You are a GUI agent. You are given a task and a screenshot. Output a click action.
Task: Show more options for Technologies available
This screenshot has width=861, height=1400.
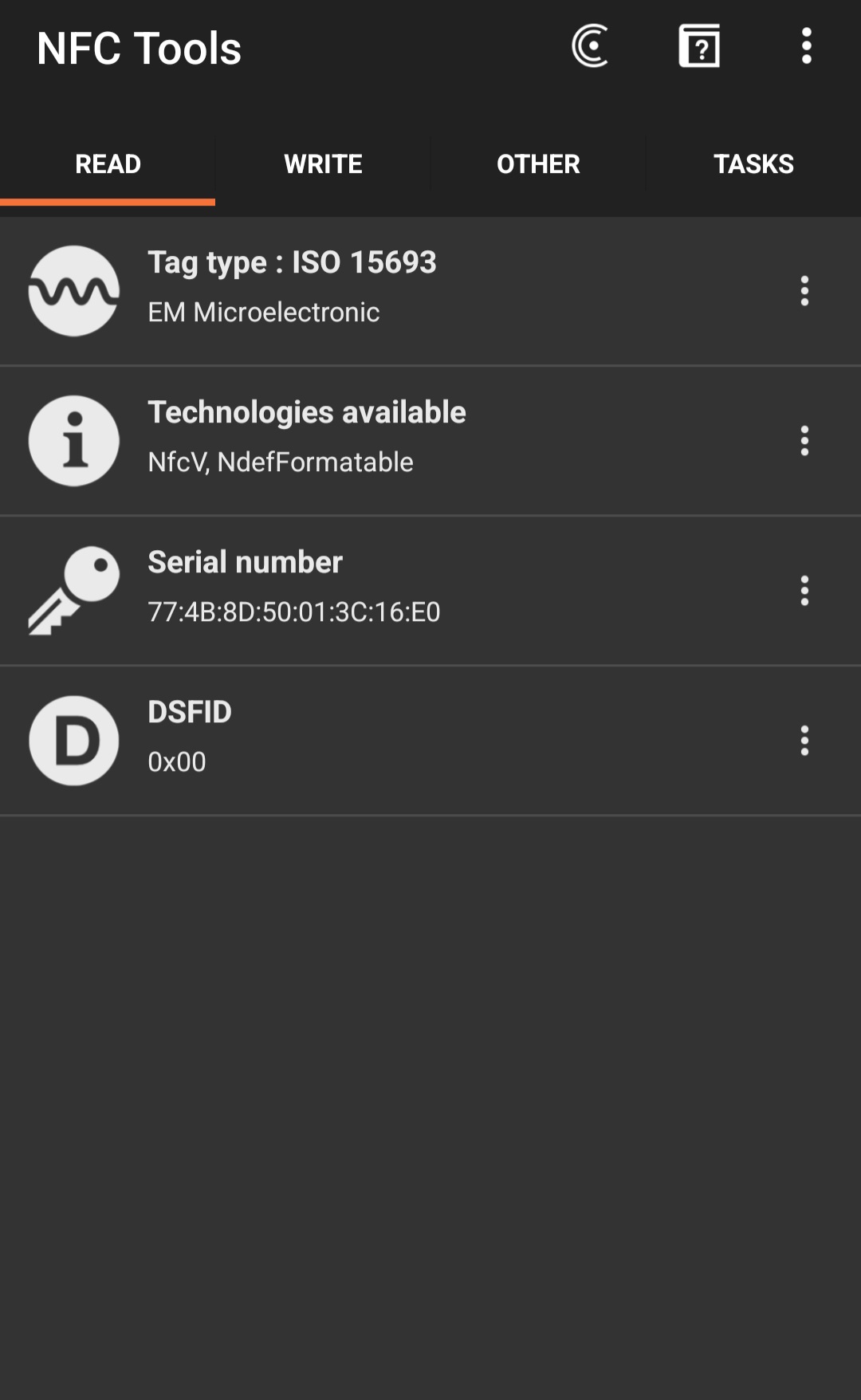coord(804,441)
